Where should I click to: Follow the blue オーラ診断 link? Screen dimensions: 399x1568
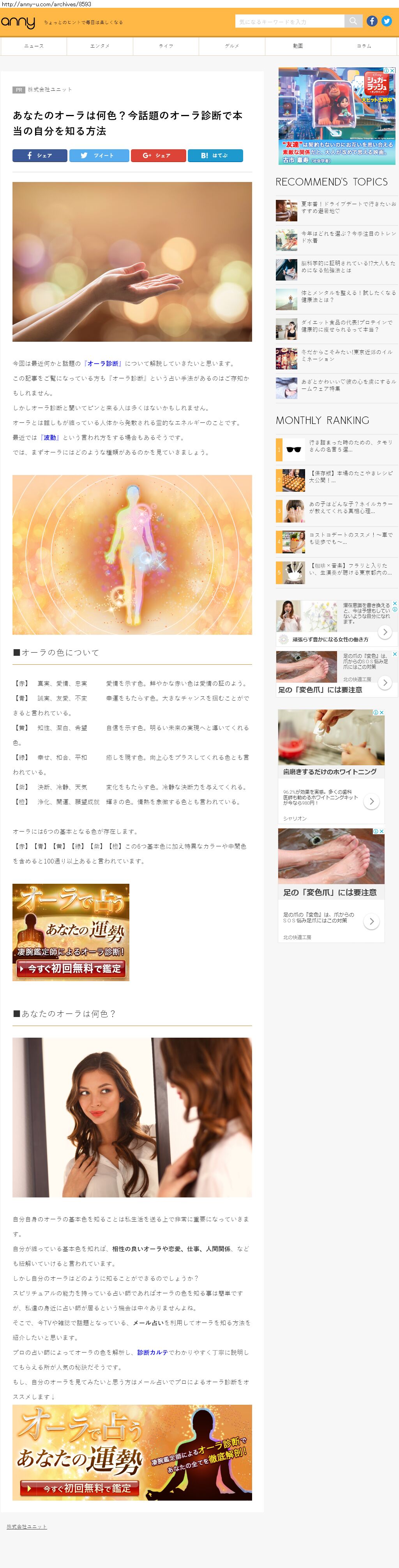[x=103, y=364]
